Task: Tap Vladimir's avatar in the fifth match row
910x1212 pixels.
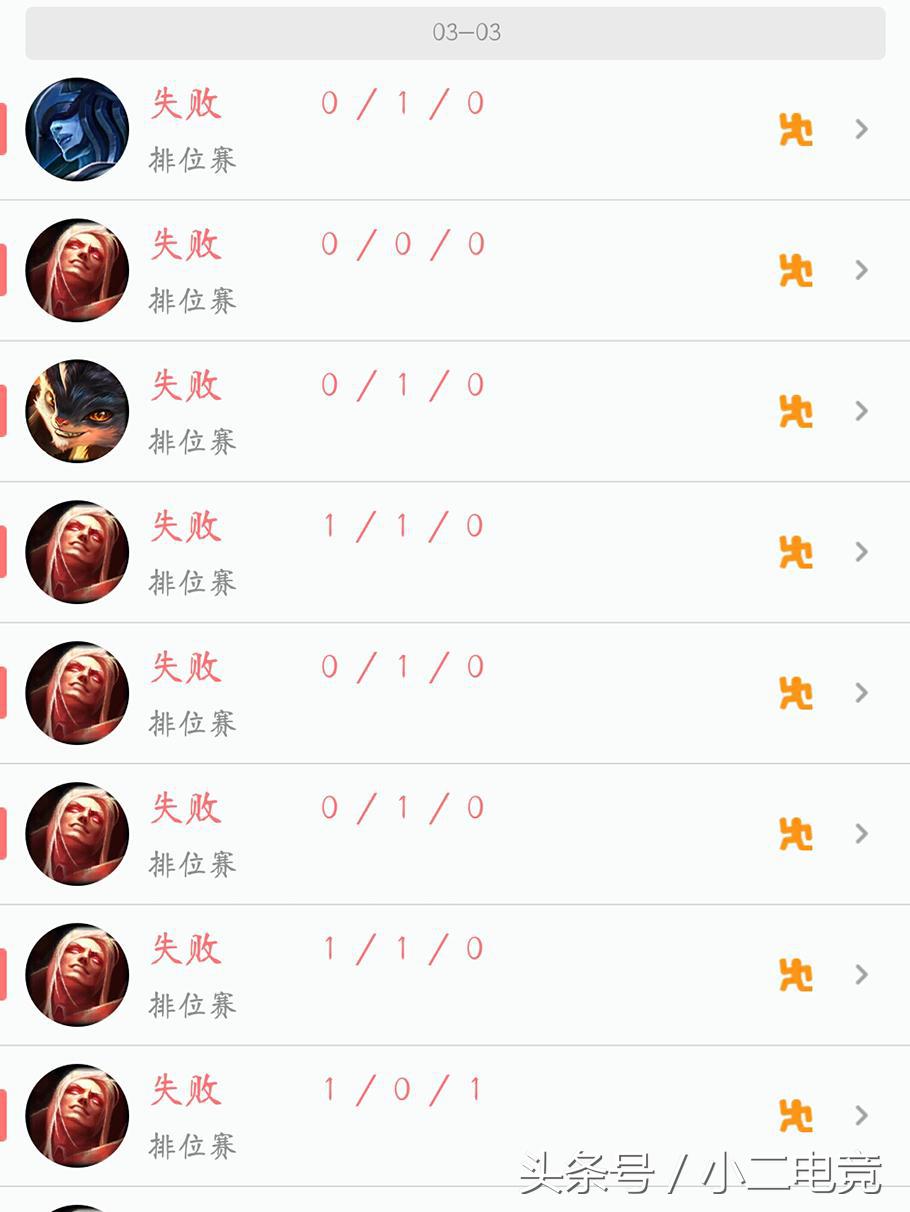Action: (x=75, y=693)
